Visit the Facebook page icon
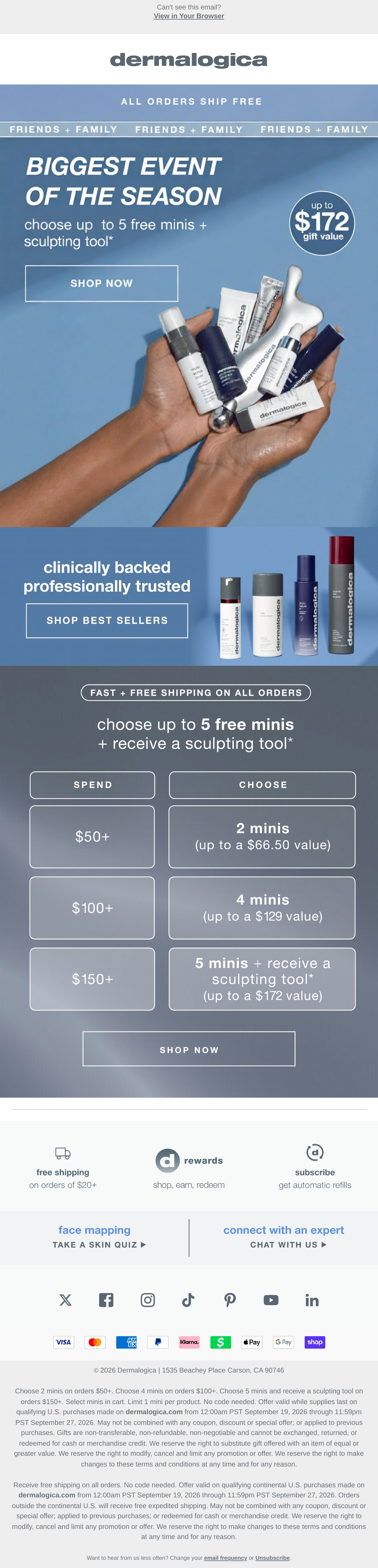Image resolution: width=378 pixels, height=1568 pixels. [x=106, y=1299]
